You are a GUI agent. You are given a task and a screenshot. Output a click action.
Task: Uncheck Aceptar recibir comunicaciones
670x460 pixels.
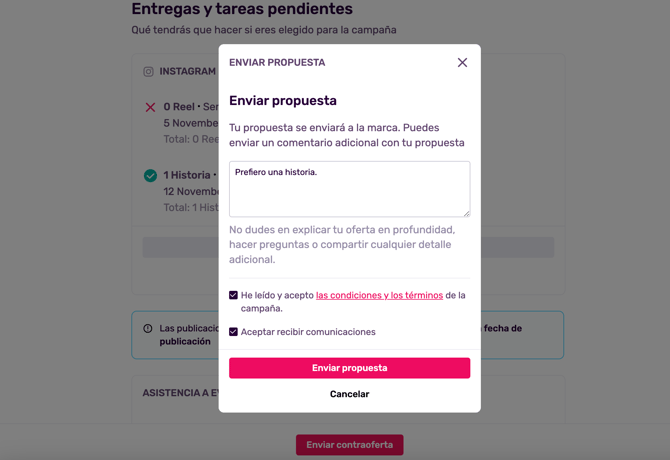pos(234,332)
